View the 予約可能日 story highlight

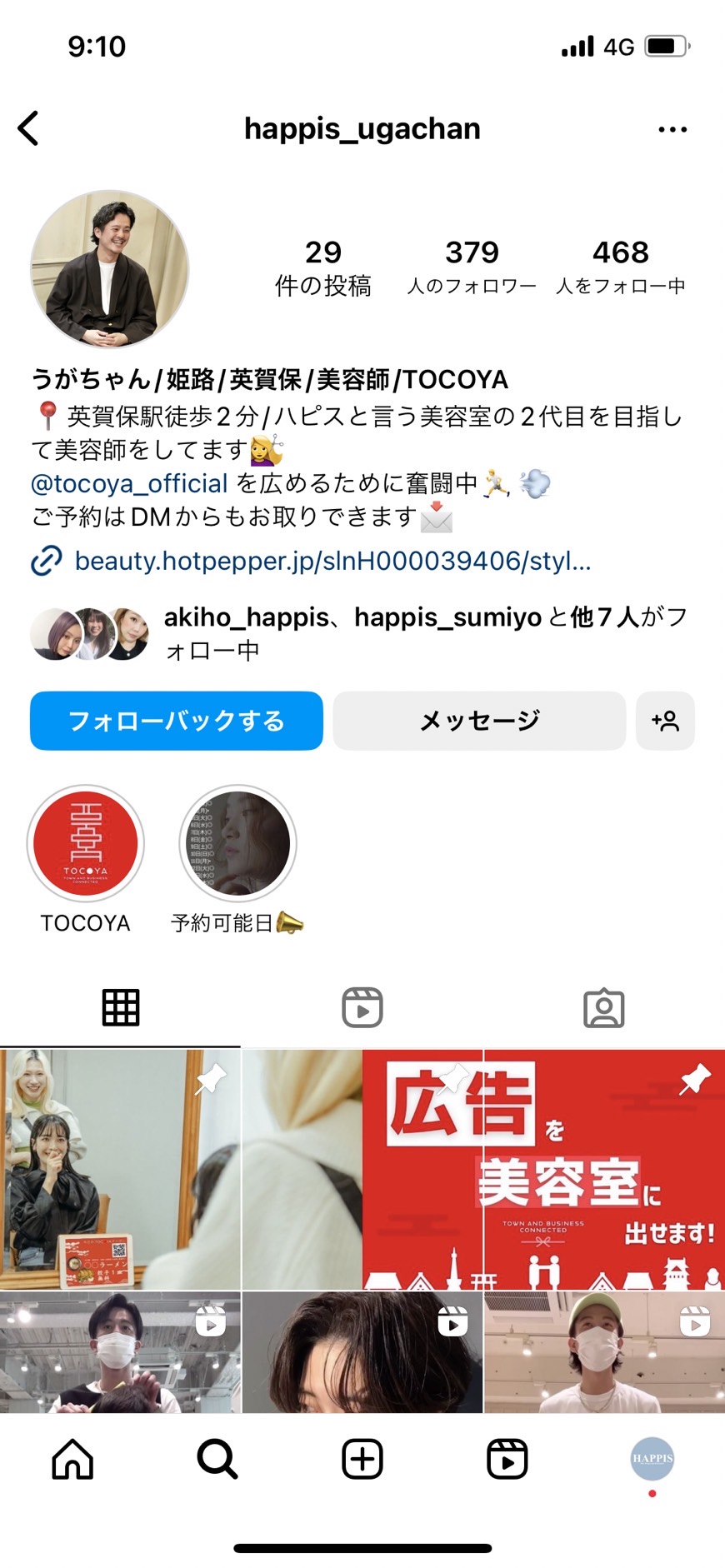(237, 859)
